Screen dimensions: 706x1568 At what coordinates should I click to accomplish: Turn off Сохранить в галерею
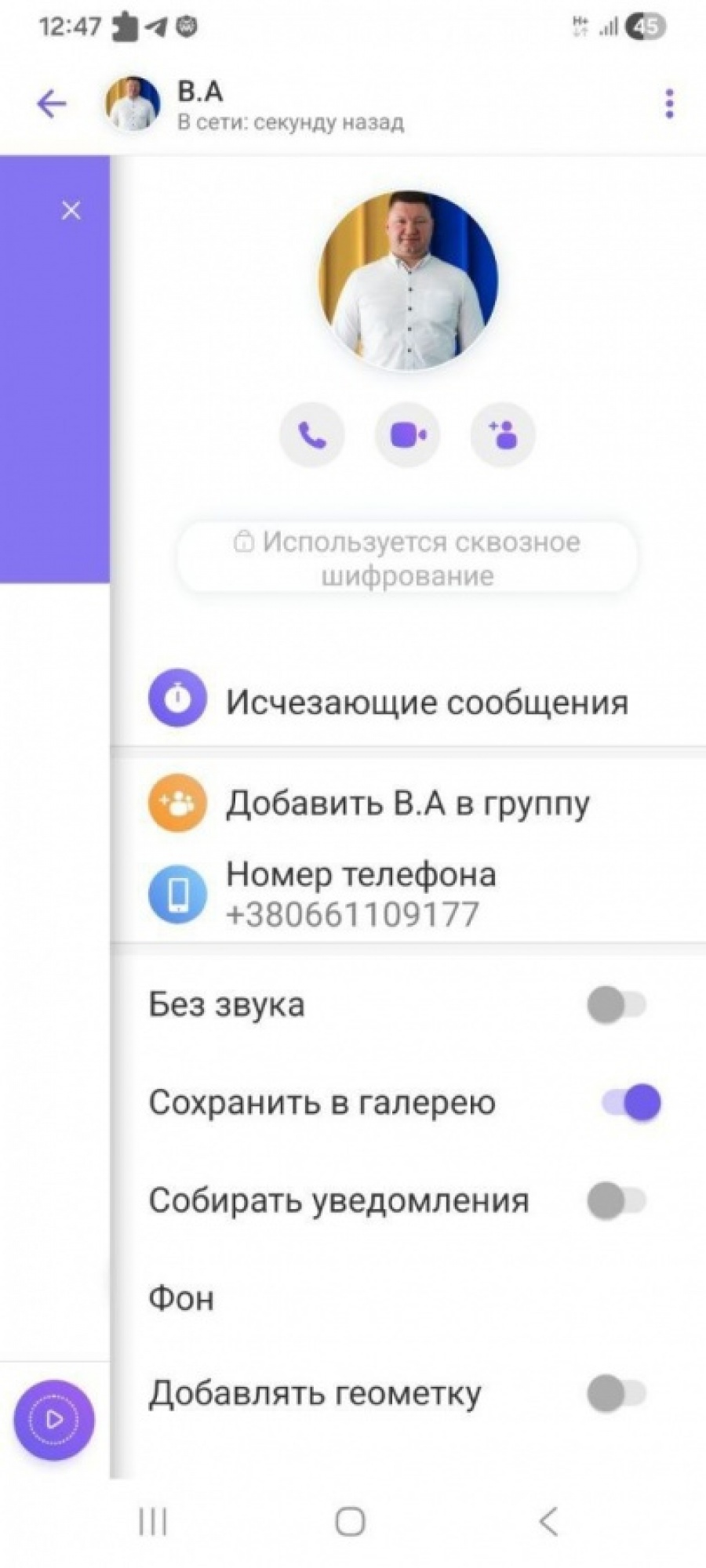tap(631, 1103)
